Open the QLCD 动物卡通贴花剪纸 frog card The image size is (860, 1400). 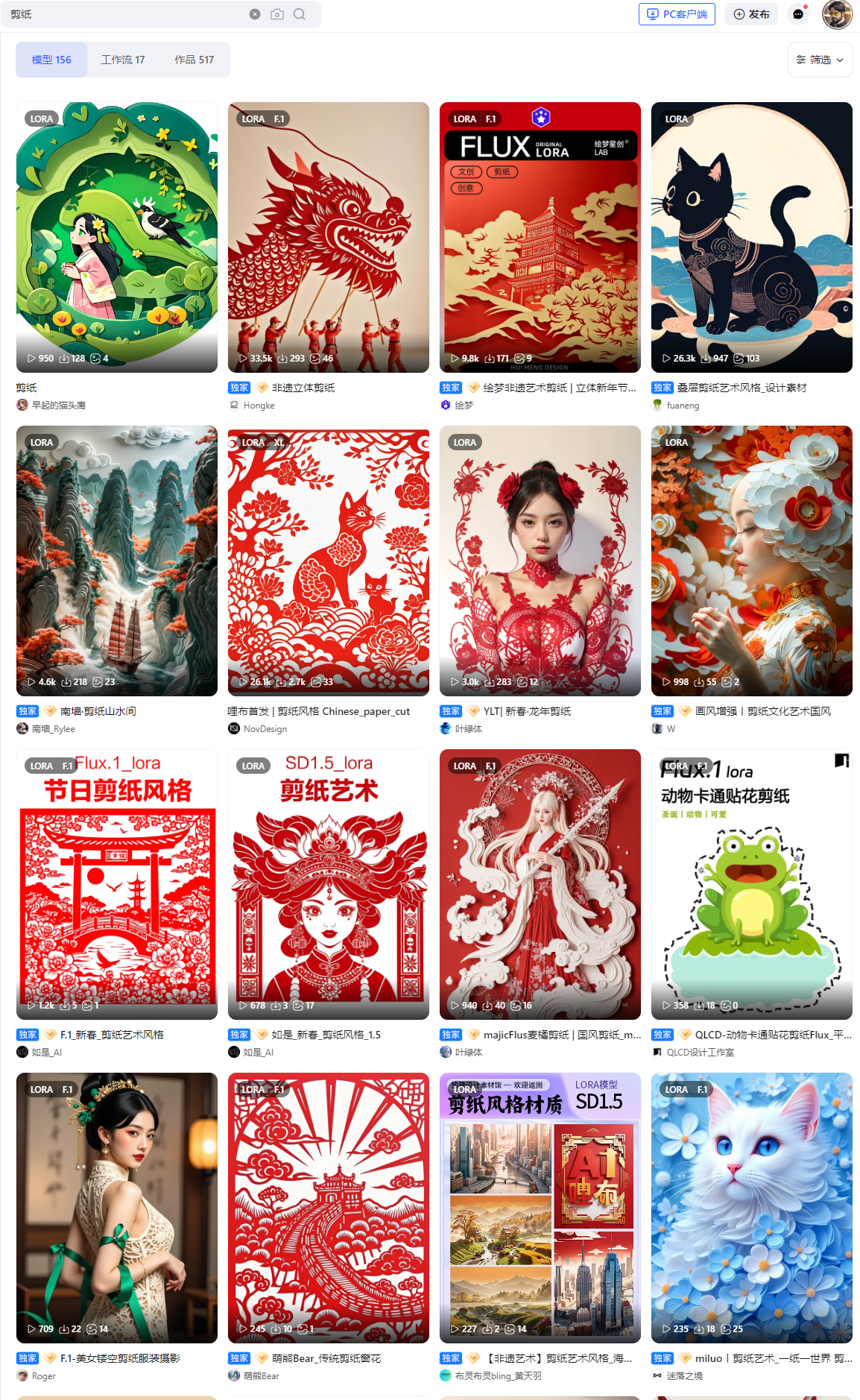[752, 884]
